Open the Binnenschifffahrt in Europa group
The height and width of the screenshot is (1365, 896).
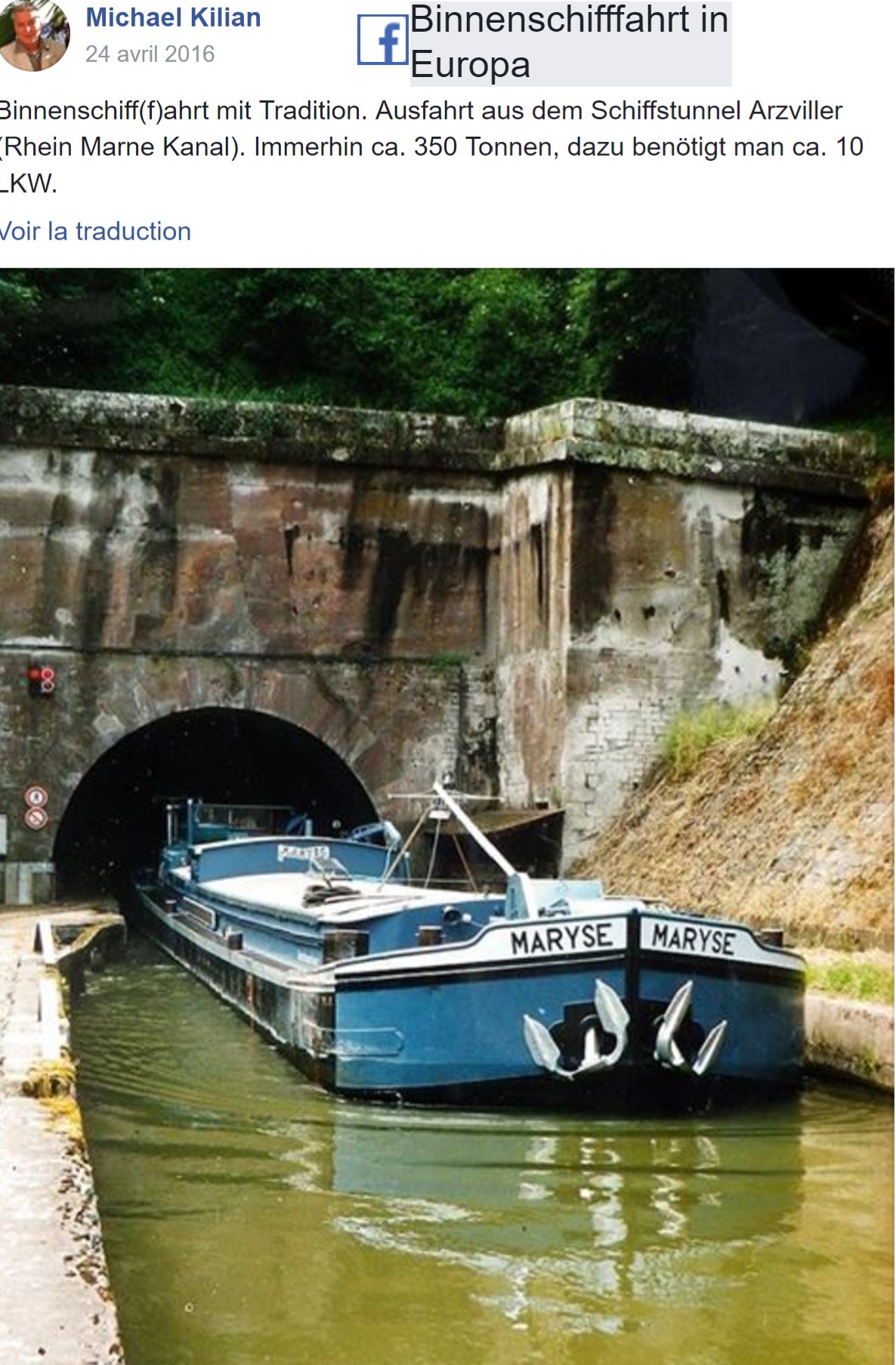pos(569,42)
